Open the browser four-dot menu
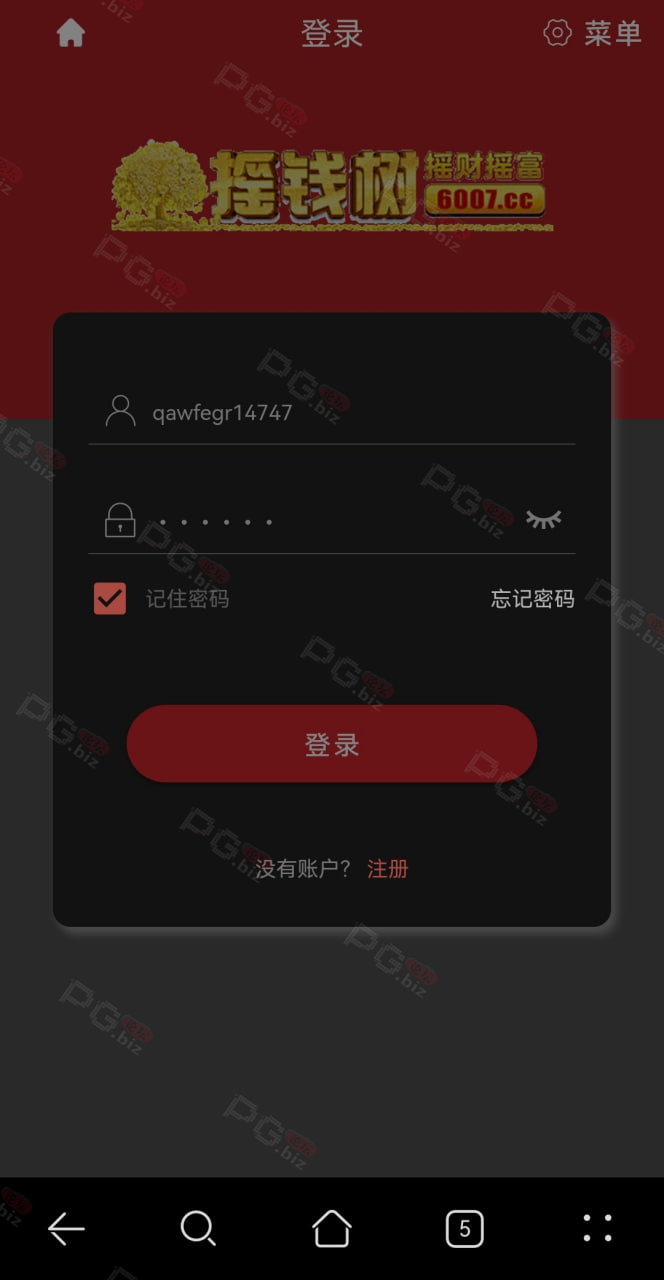 click(x=598, y=1228)
